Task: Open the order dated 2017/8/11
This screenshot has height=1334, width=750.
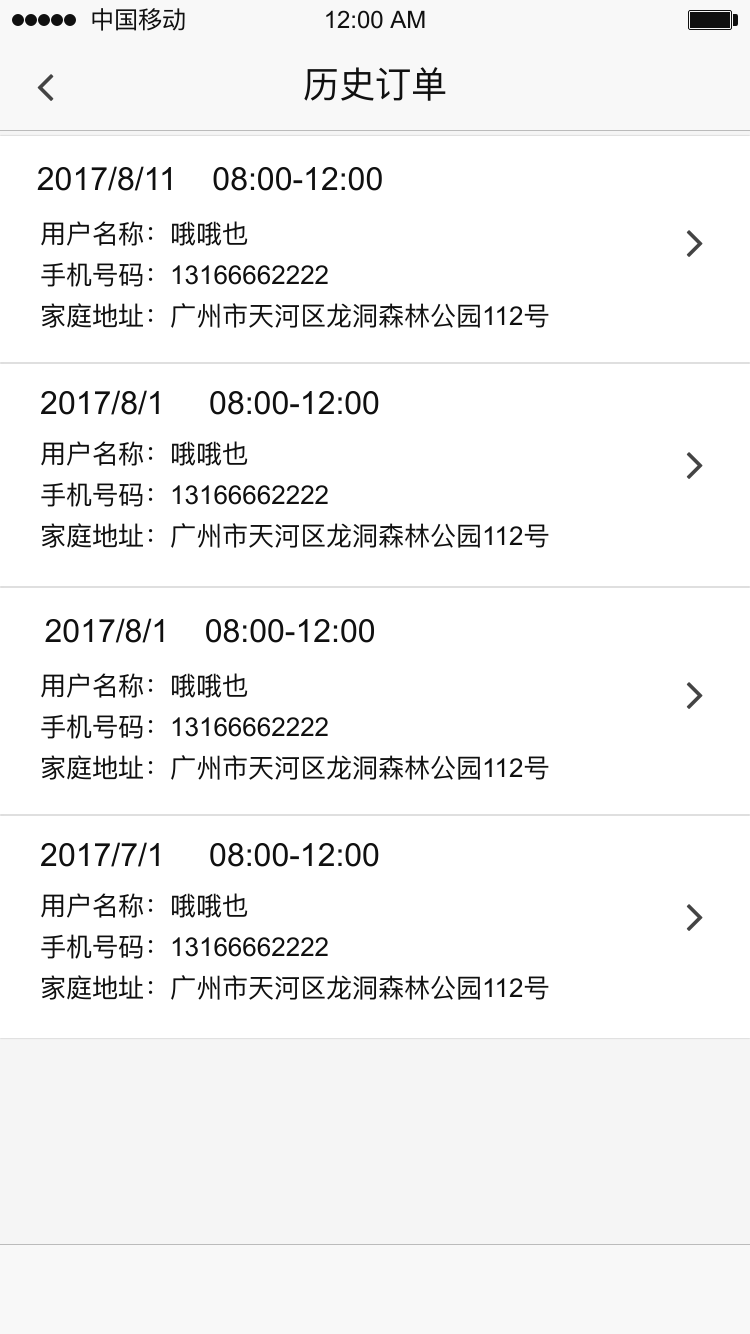Action: pos(694,244)
